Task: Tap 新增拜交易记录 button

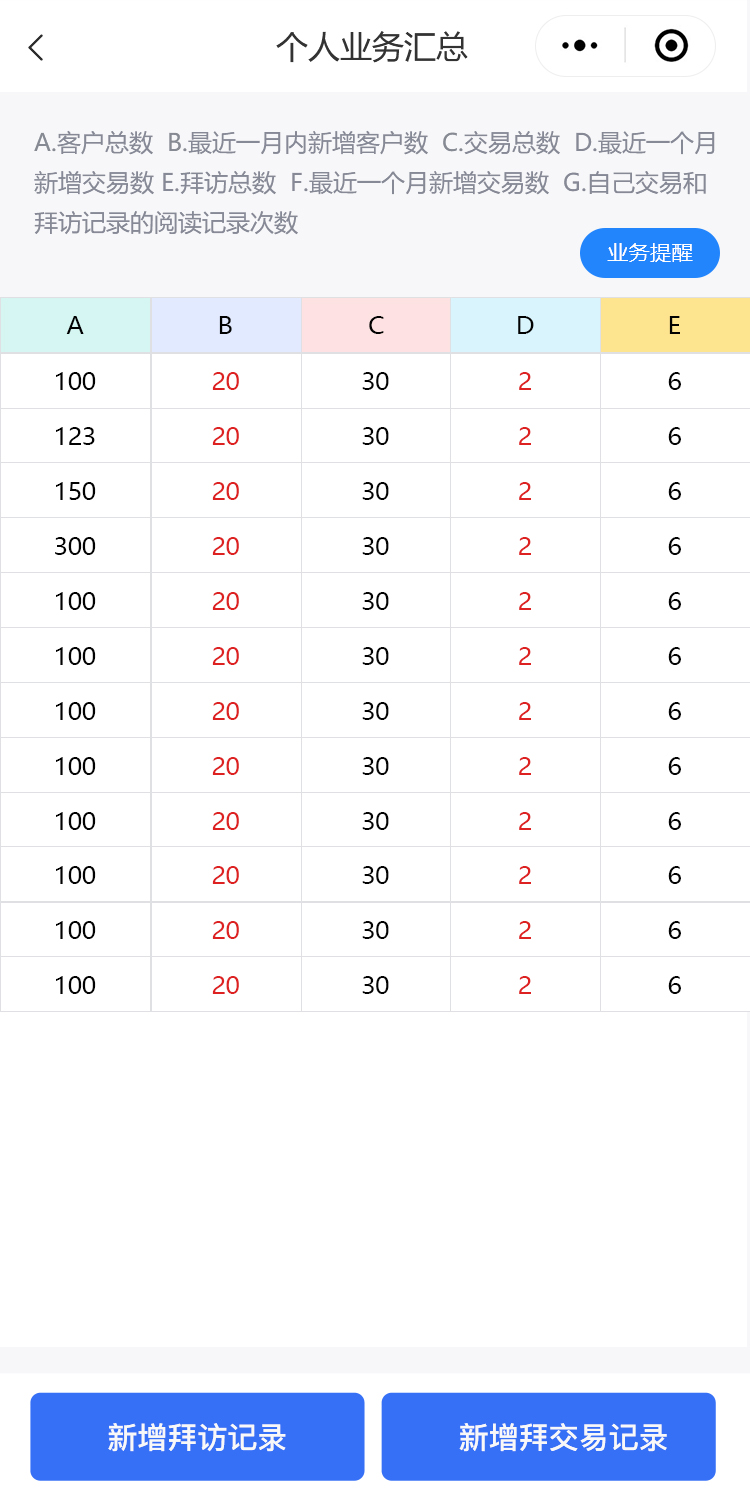Action: pyautogui.click(x=548, y=1437)
